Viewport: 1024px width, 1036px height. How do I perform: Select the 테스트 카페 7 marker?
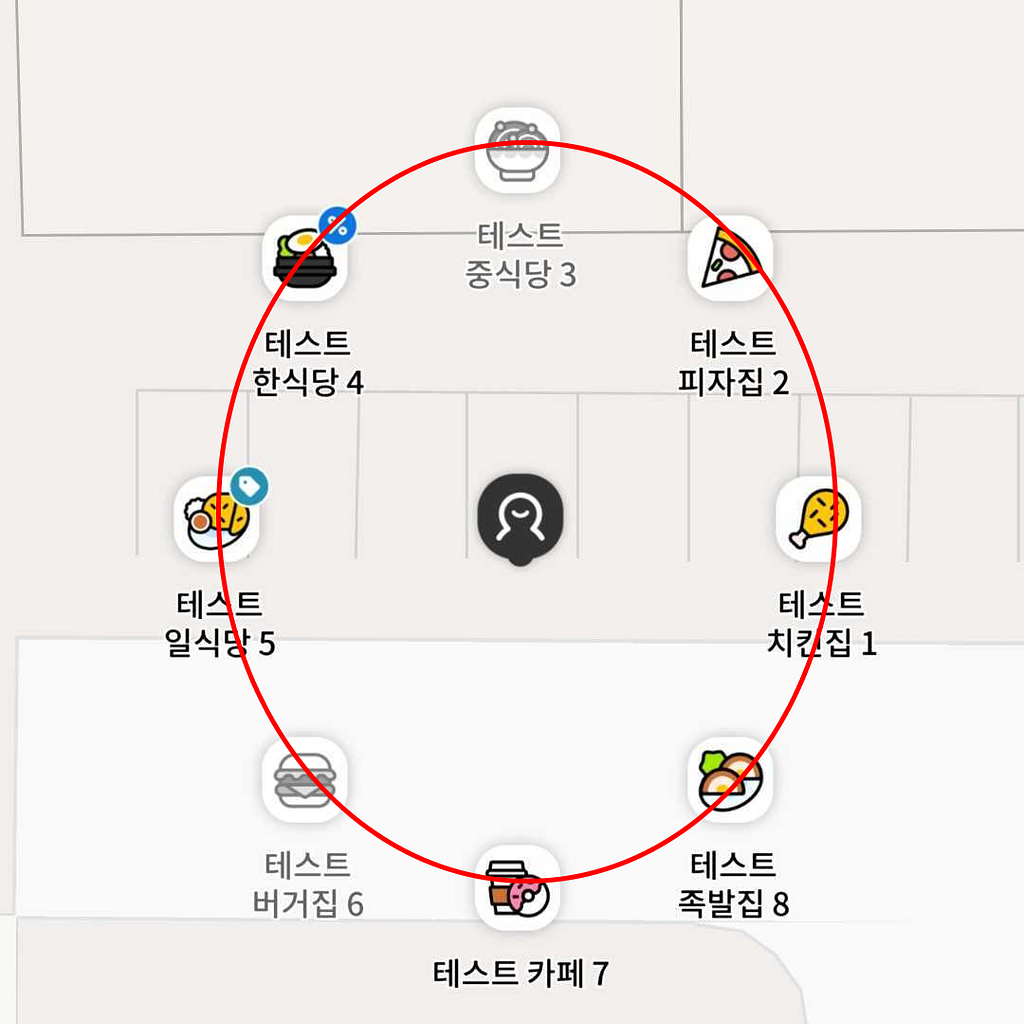click(517, 887)
